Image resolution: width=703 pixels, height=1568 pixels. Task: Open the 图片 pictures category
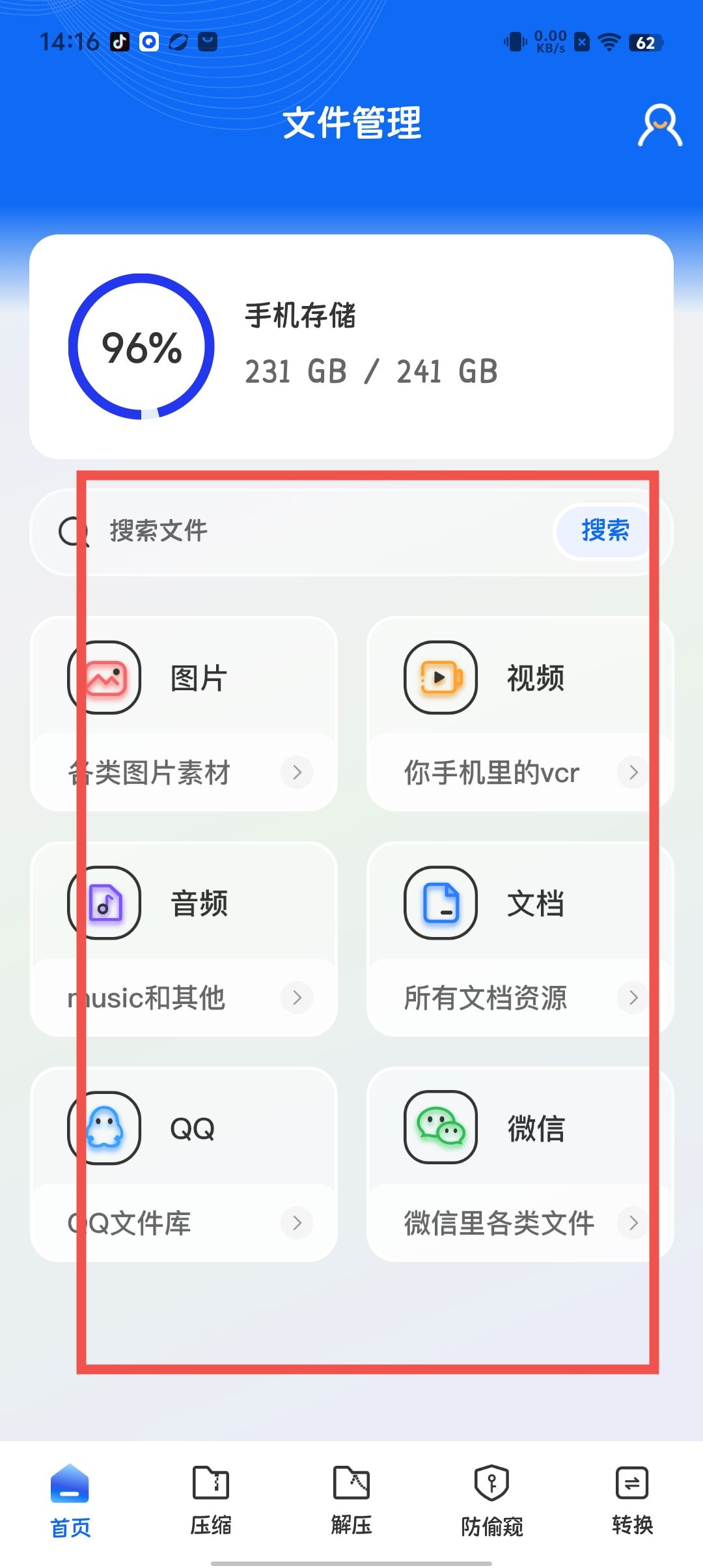point(184,713)
